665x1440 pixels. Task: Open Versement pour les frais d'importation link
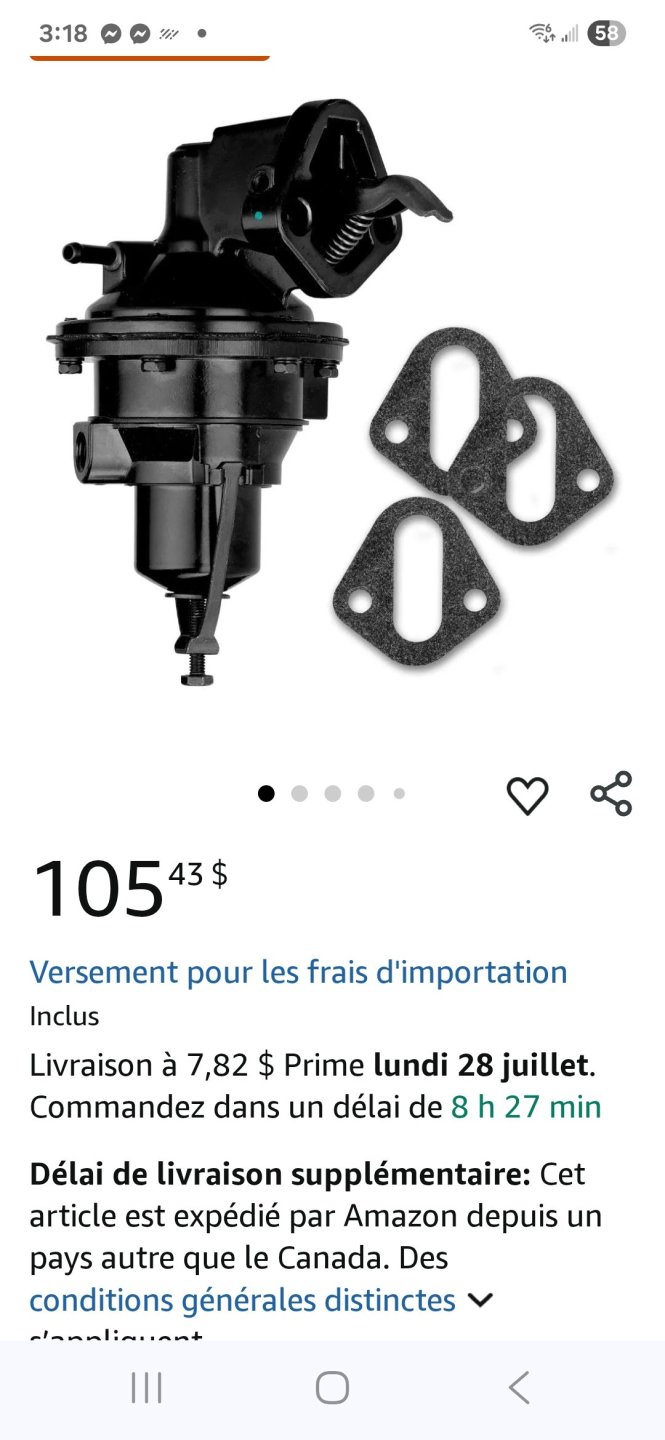(x=298, y=972)
